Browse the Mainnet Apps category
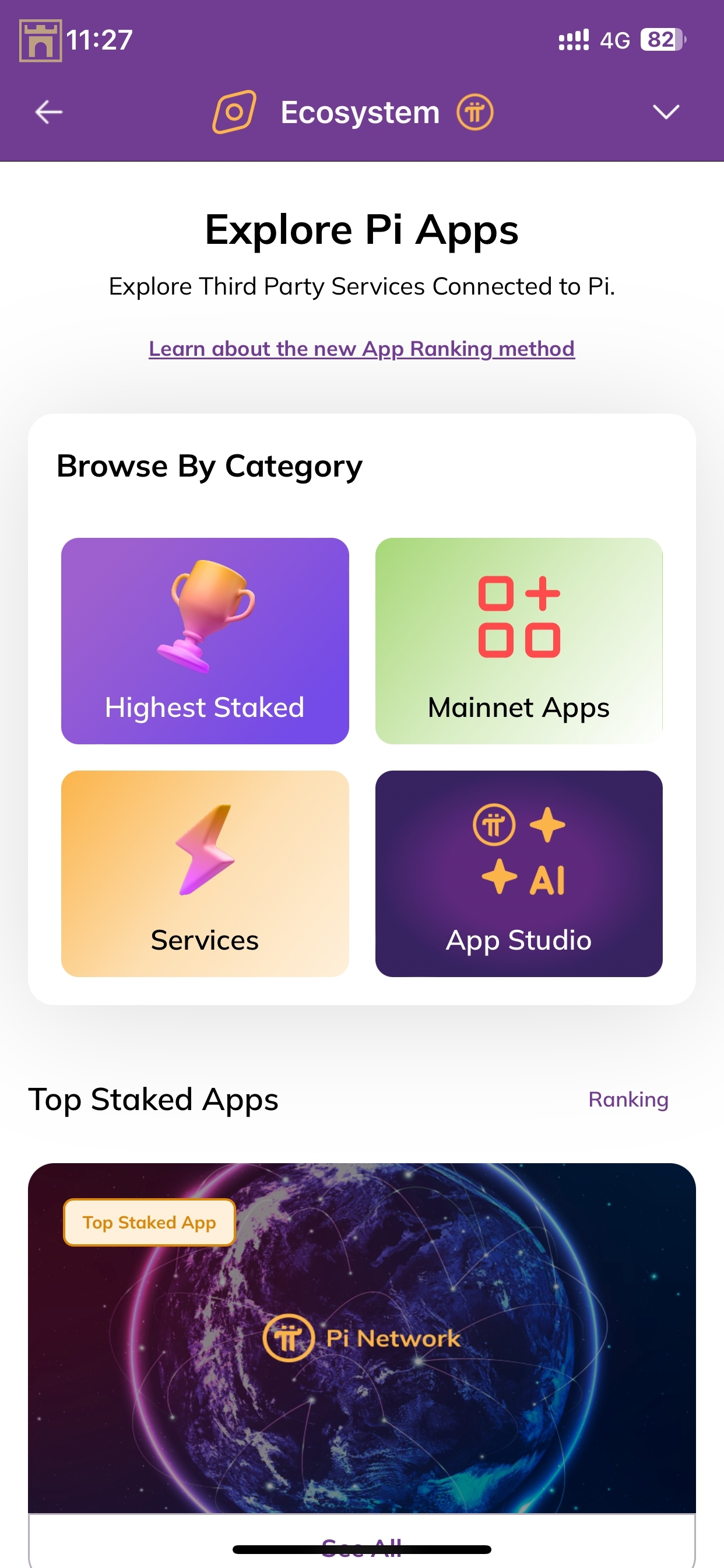This screenshot has width=724, height=1568. click(x=518, y=640)
